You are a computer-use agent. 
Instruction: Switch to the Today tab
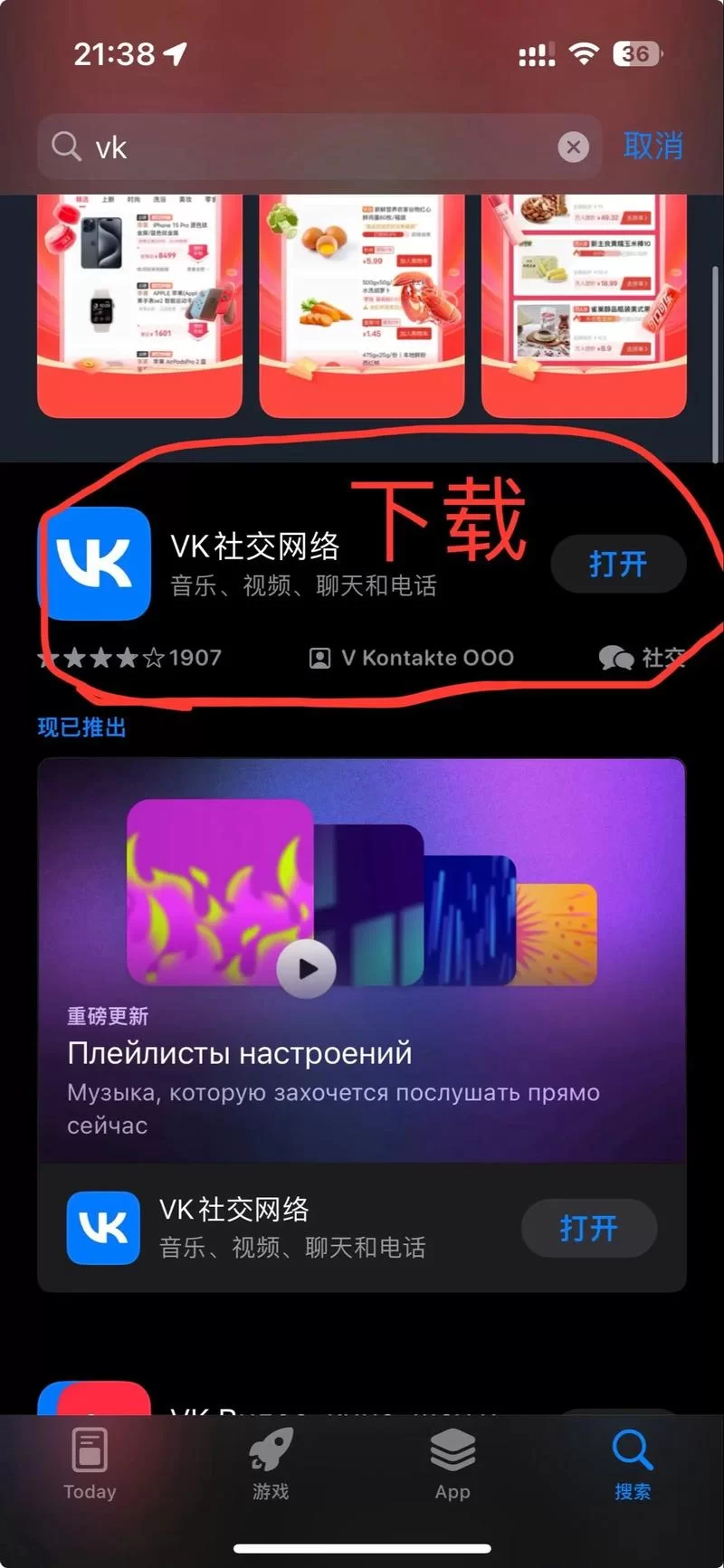(88, 1468)
